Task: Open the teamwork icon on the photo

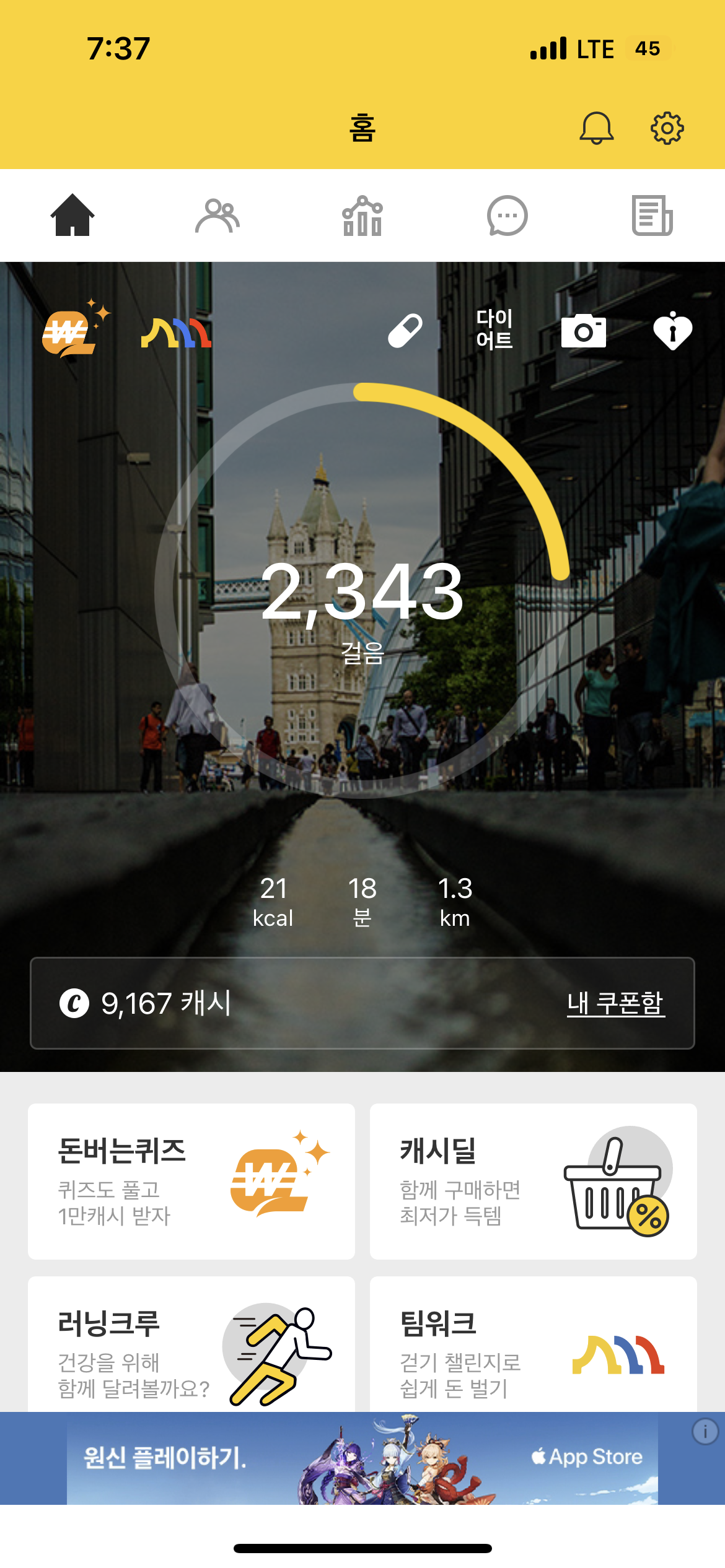Action: coord(177,333)
